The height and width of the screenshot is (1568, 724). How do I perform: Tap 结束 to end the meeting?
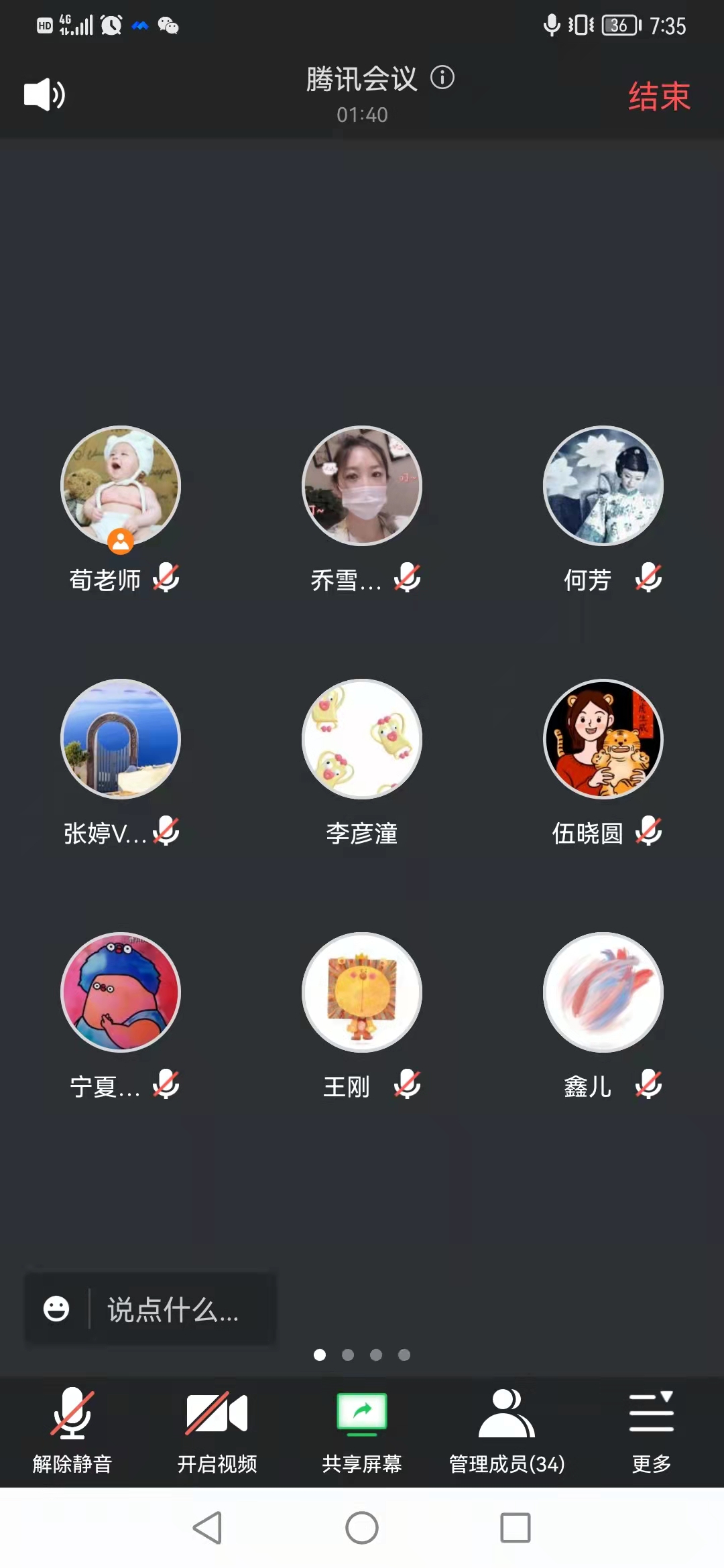658,96
